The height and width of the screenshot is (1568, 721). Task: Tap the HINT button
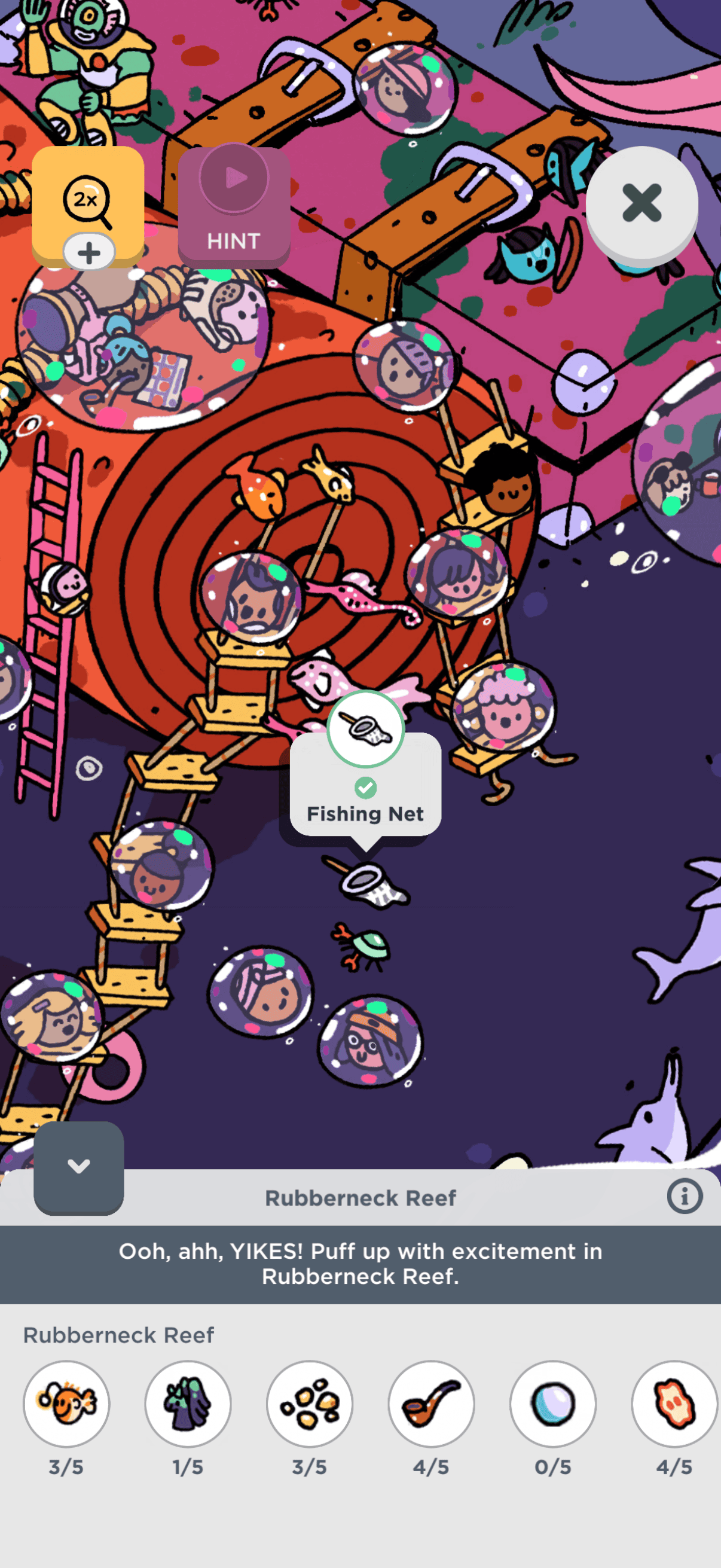(x=234, y=207)
